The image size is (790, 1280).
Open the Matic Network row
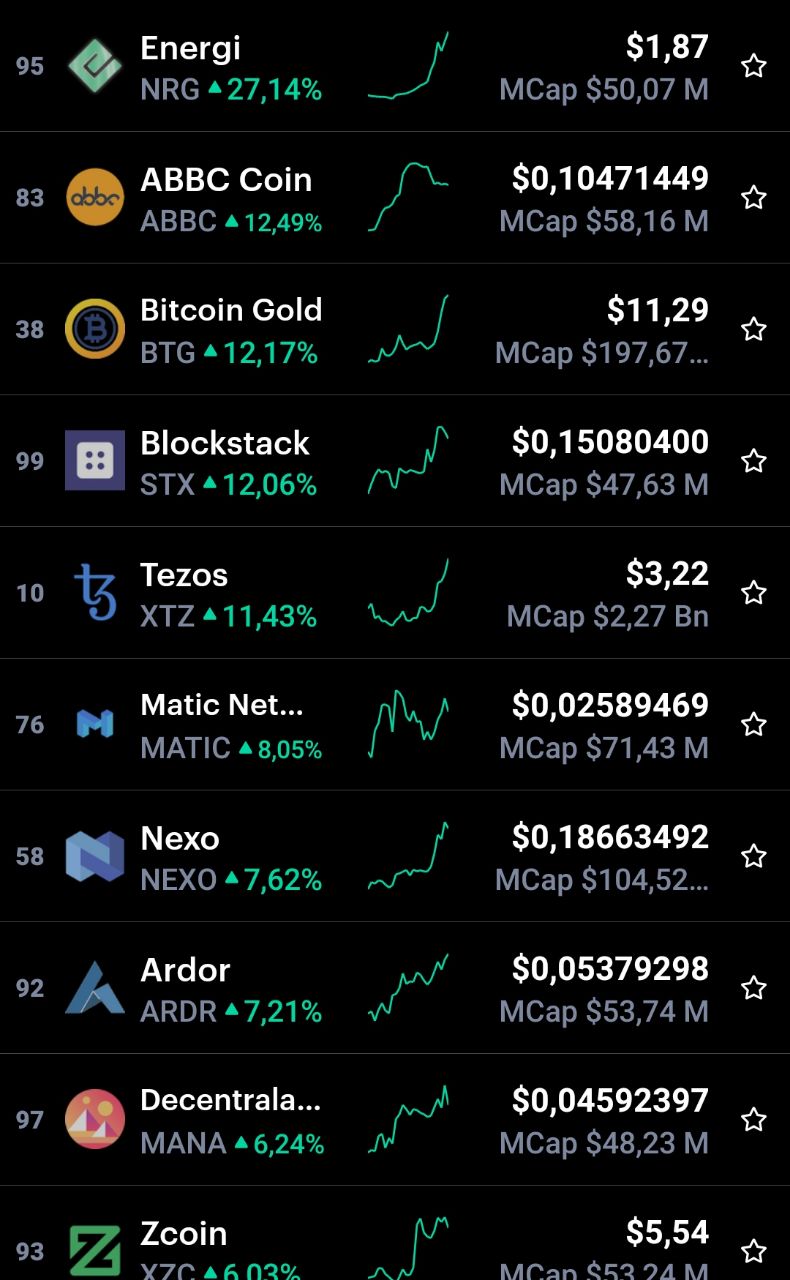[395, 724]
